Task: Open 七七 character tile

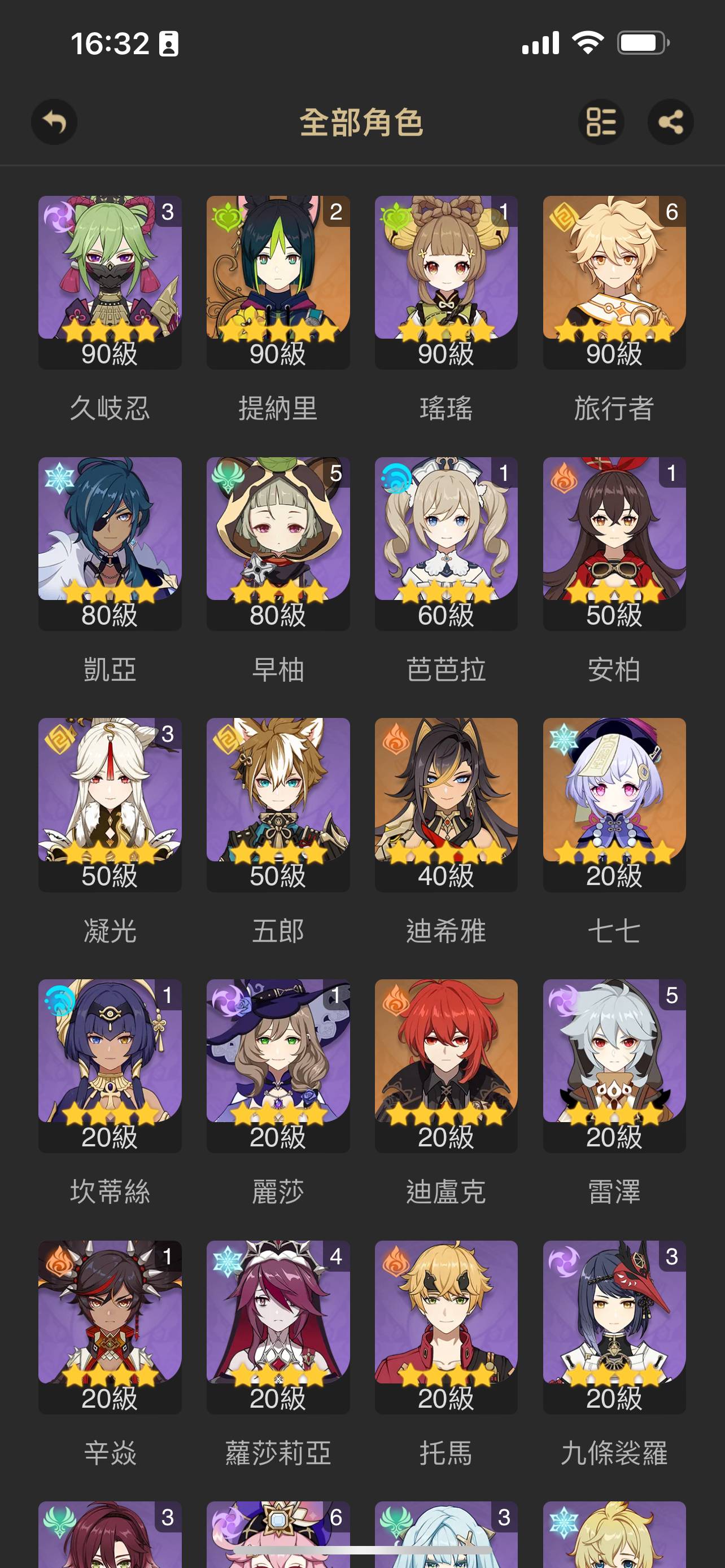Action: click(614, 804)
